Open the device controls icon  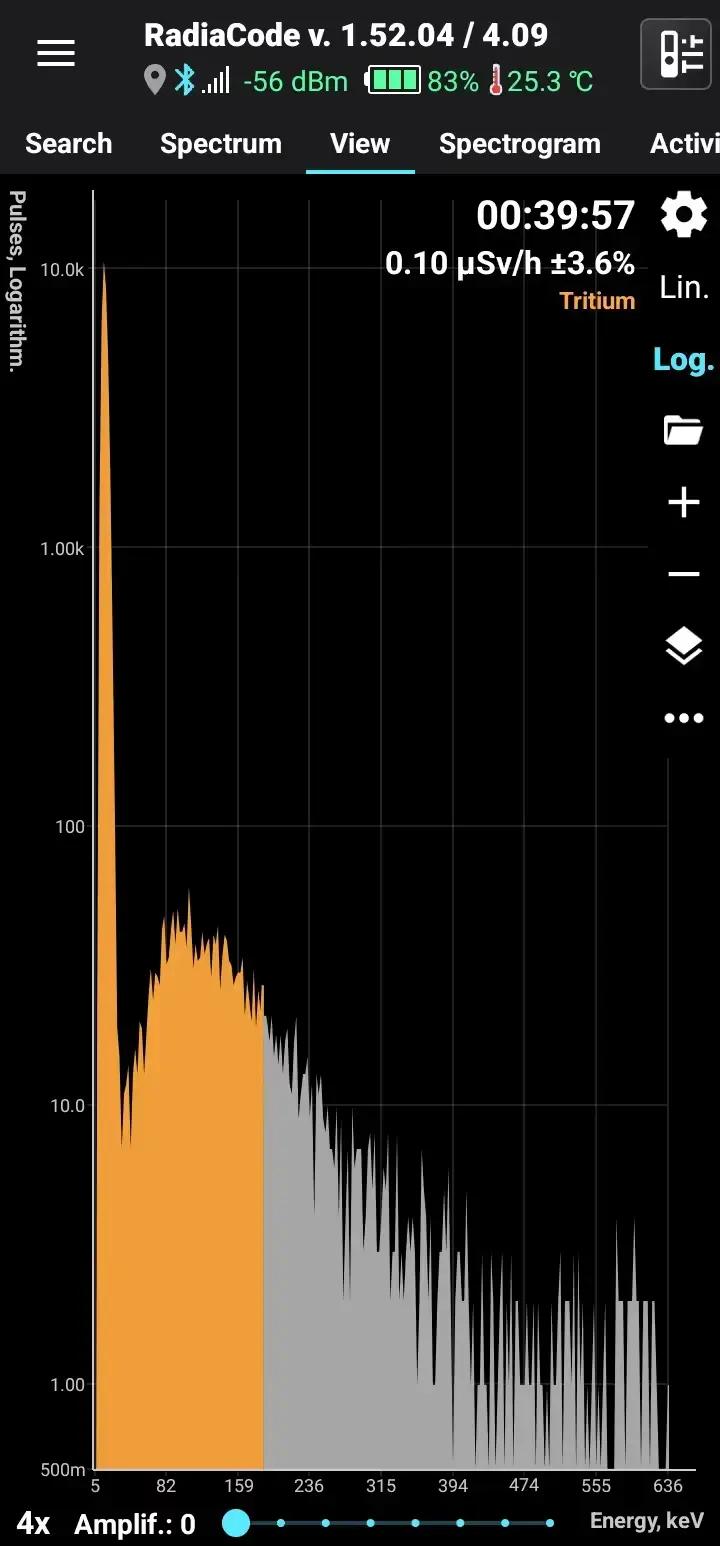[x=675, y=54]
